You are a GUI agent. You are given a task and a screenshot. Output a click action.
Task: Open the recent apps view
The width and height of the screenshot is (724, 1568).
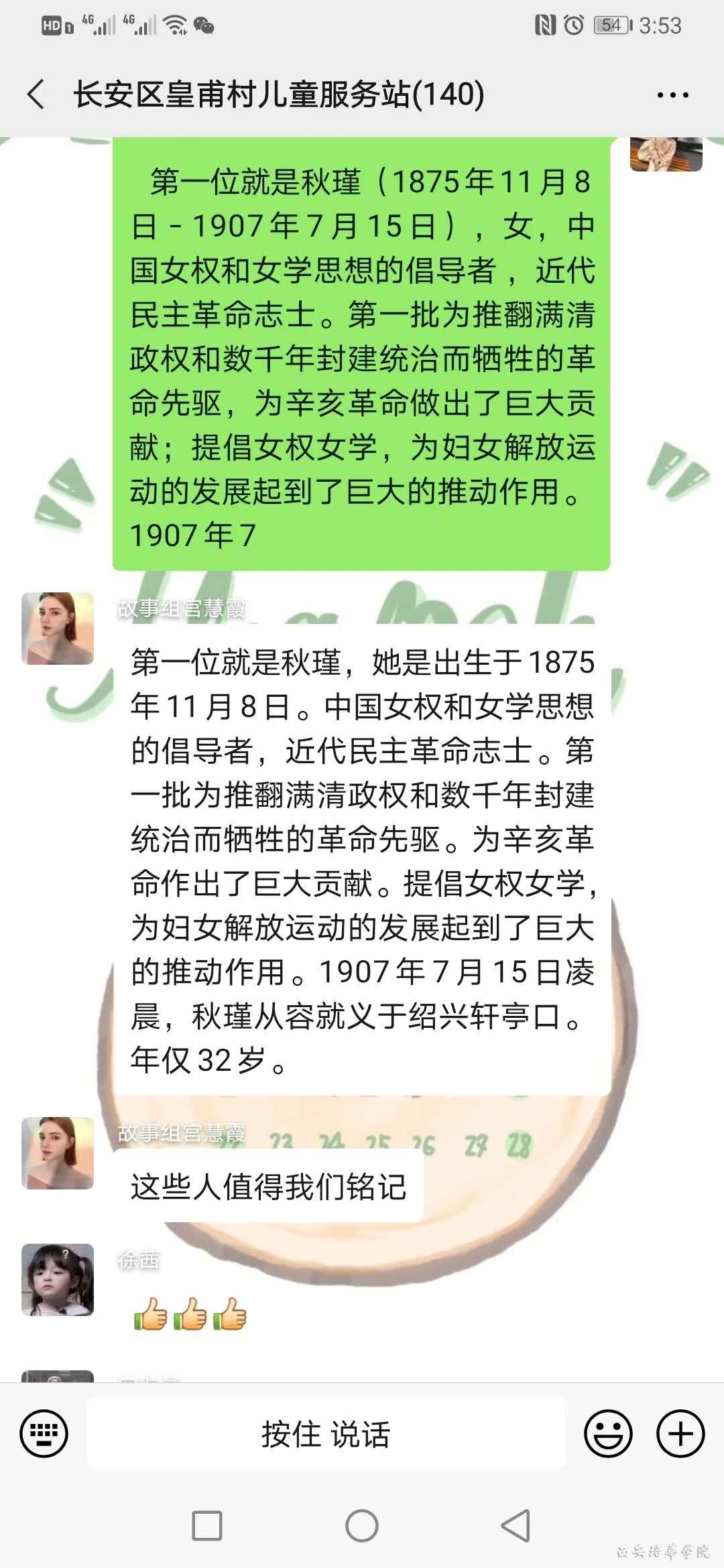click(207, 1526)
